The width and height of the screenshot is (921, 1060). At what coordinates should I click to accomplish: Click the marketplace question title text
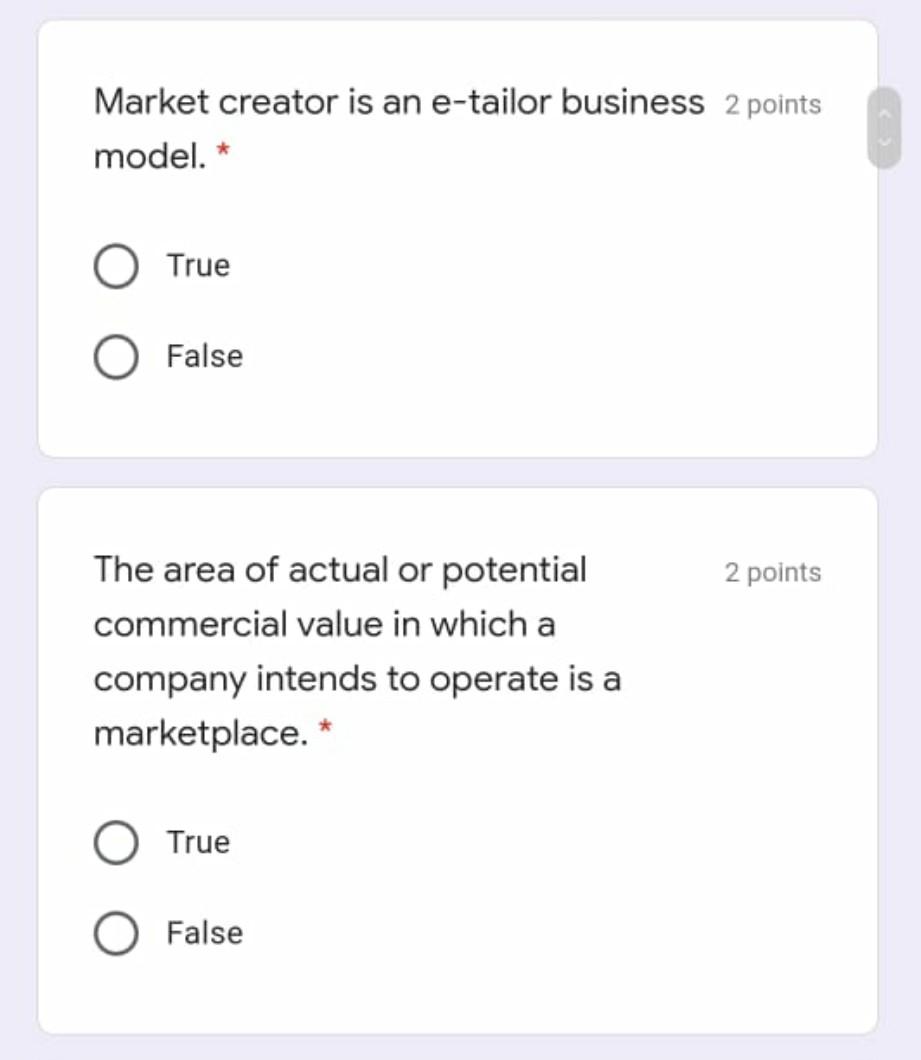pyautogui.click(x=357, y=650)
